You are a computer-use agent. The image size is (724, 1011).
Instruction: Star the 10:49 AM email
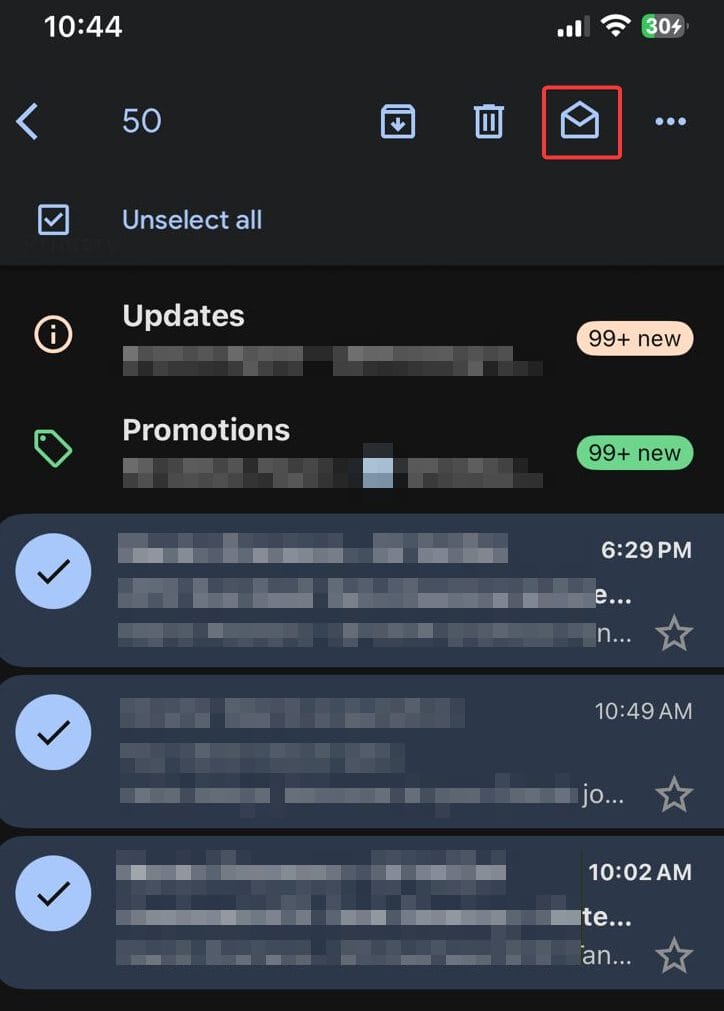click(674, 795)
